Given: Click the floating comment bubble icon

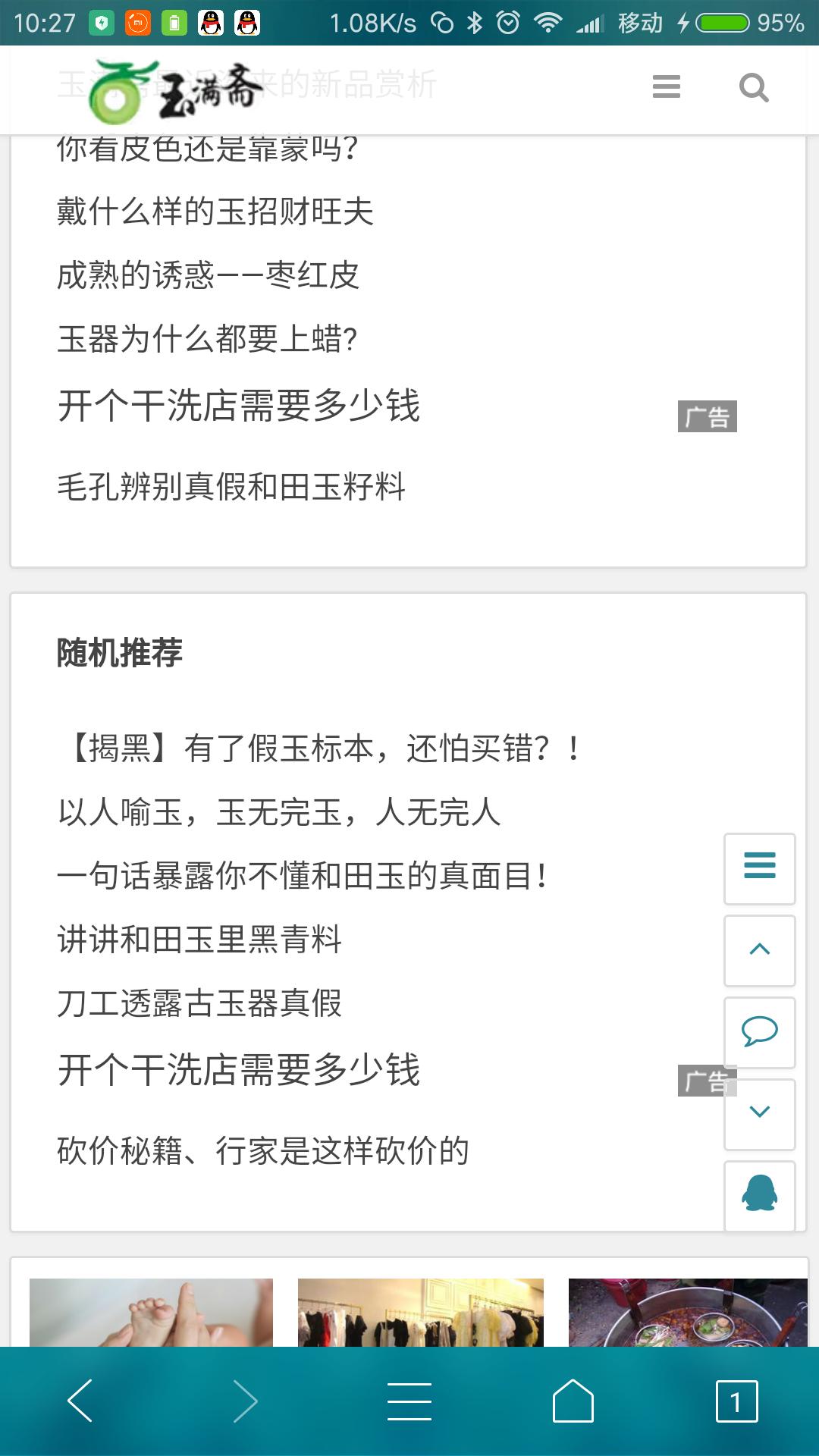Looking at the screenshot, I should [x=759, y=1031].
